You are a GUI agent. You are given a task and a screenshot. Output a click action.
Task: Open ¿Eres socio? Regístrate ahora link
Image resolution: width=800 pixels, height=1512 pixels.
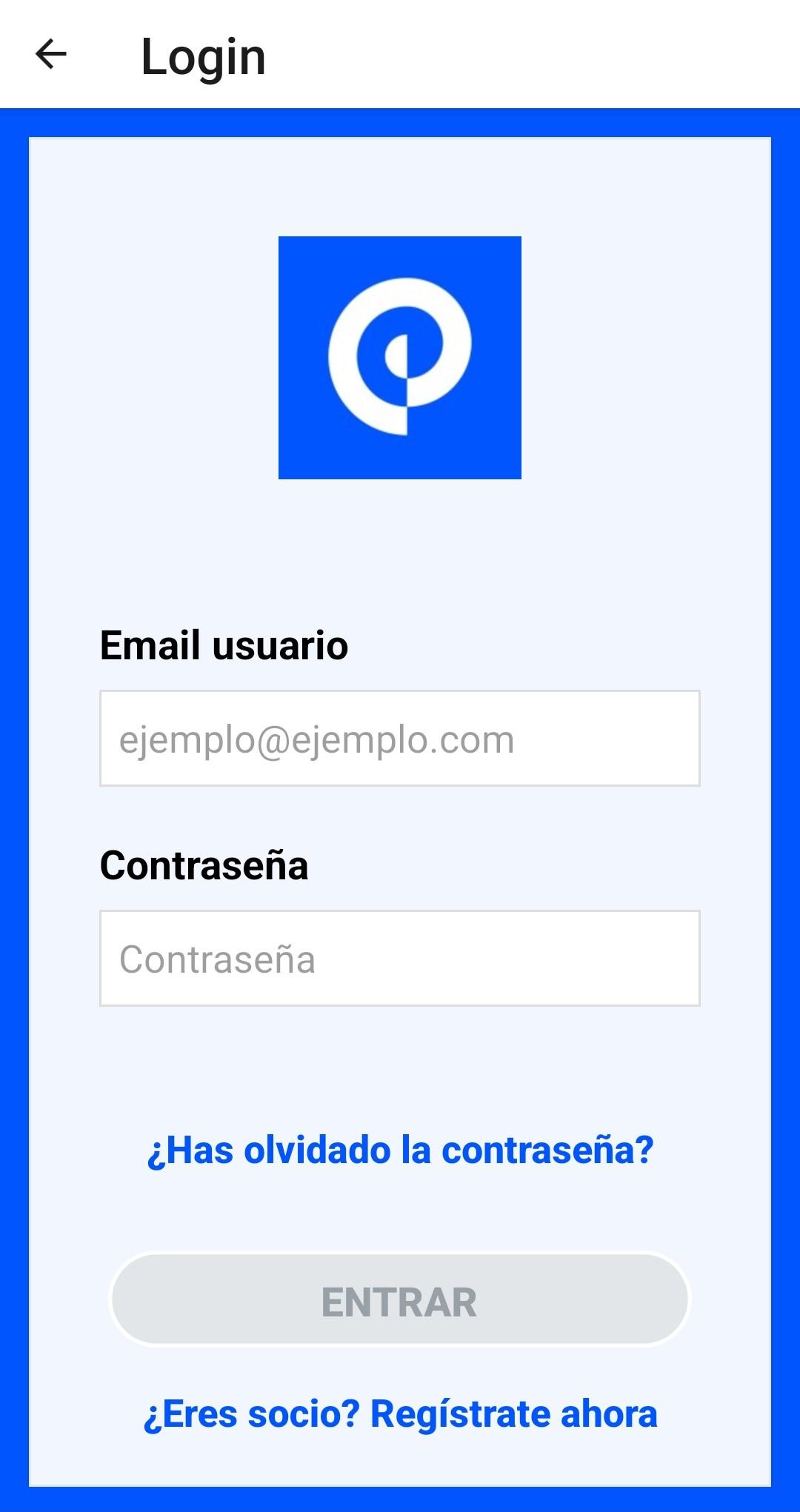coord(400,1414)
